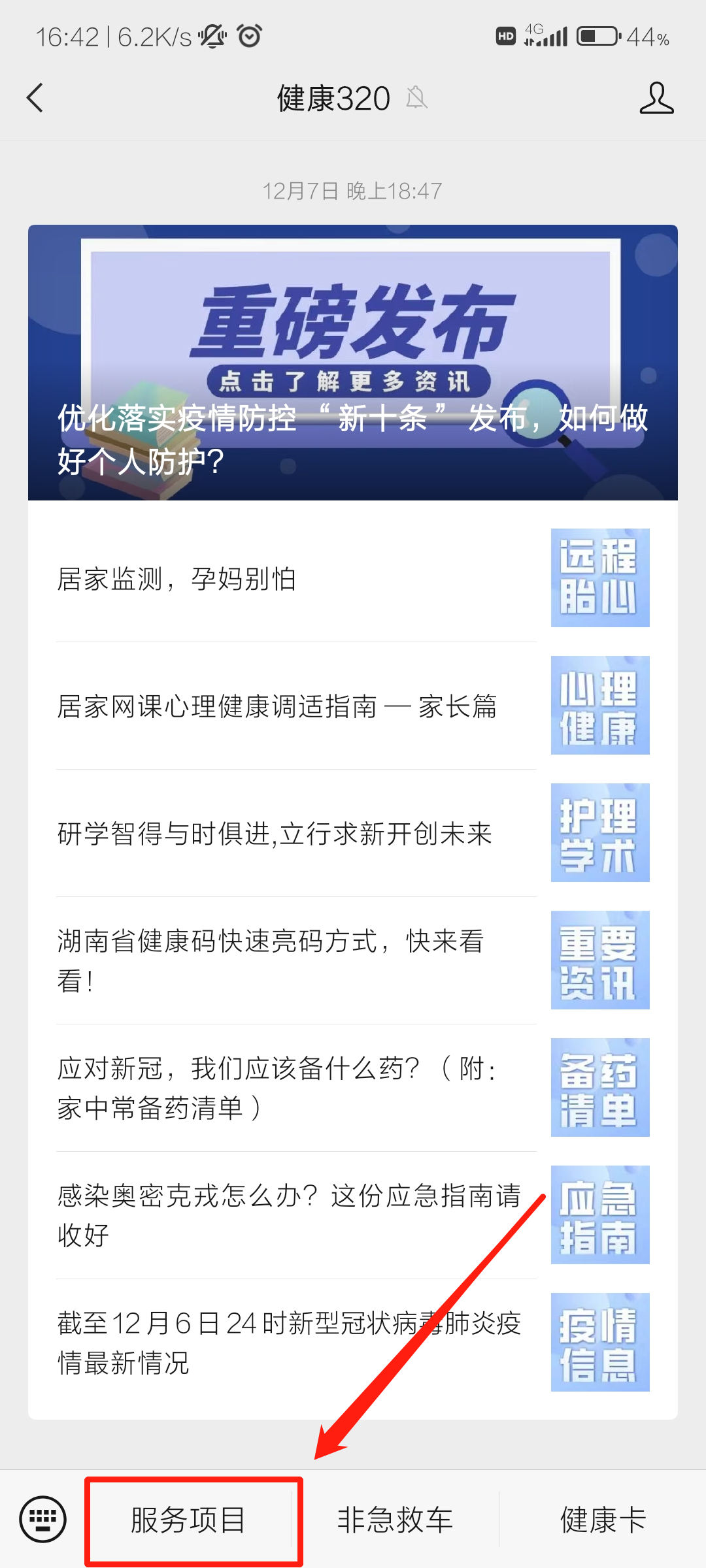Open the 服务项目 menu

[188, 1520]
